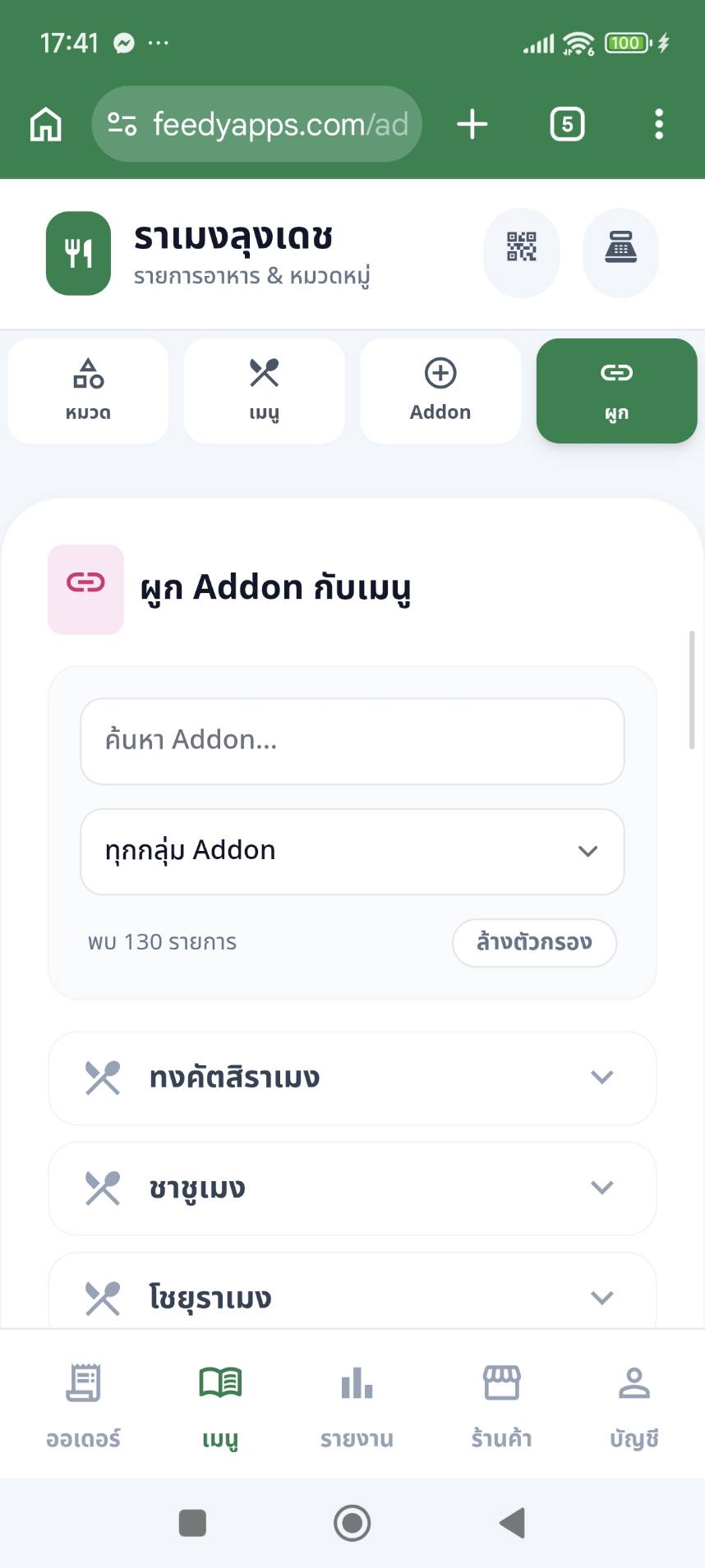705x1568 pixels.
Task: Select the ผูก tab
Action: point(616,391)
